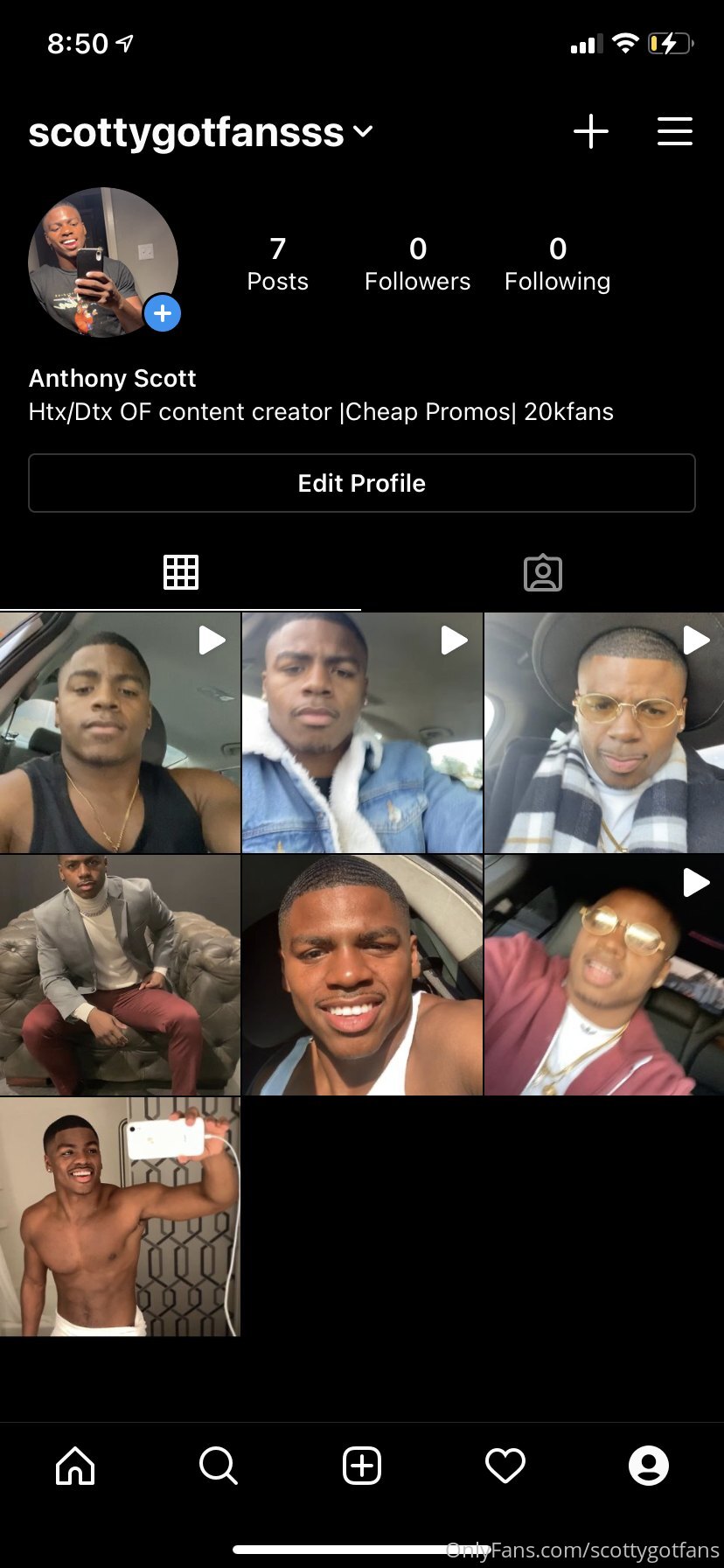View the 0 Following list

point(558,264)
